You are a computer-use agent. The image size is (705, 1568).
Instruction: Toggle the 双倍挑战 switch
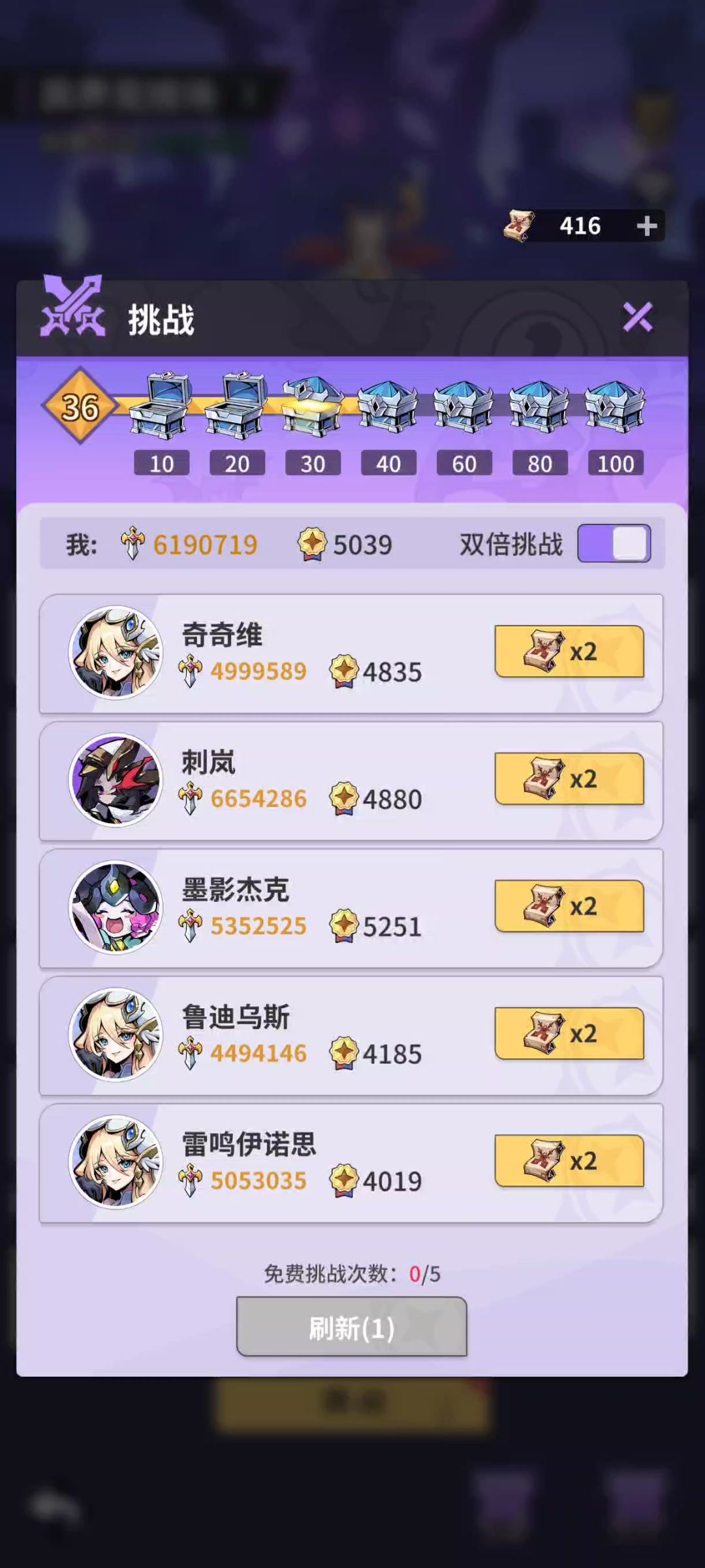[614, 543]
